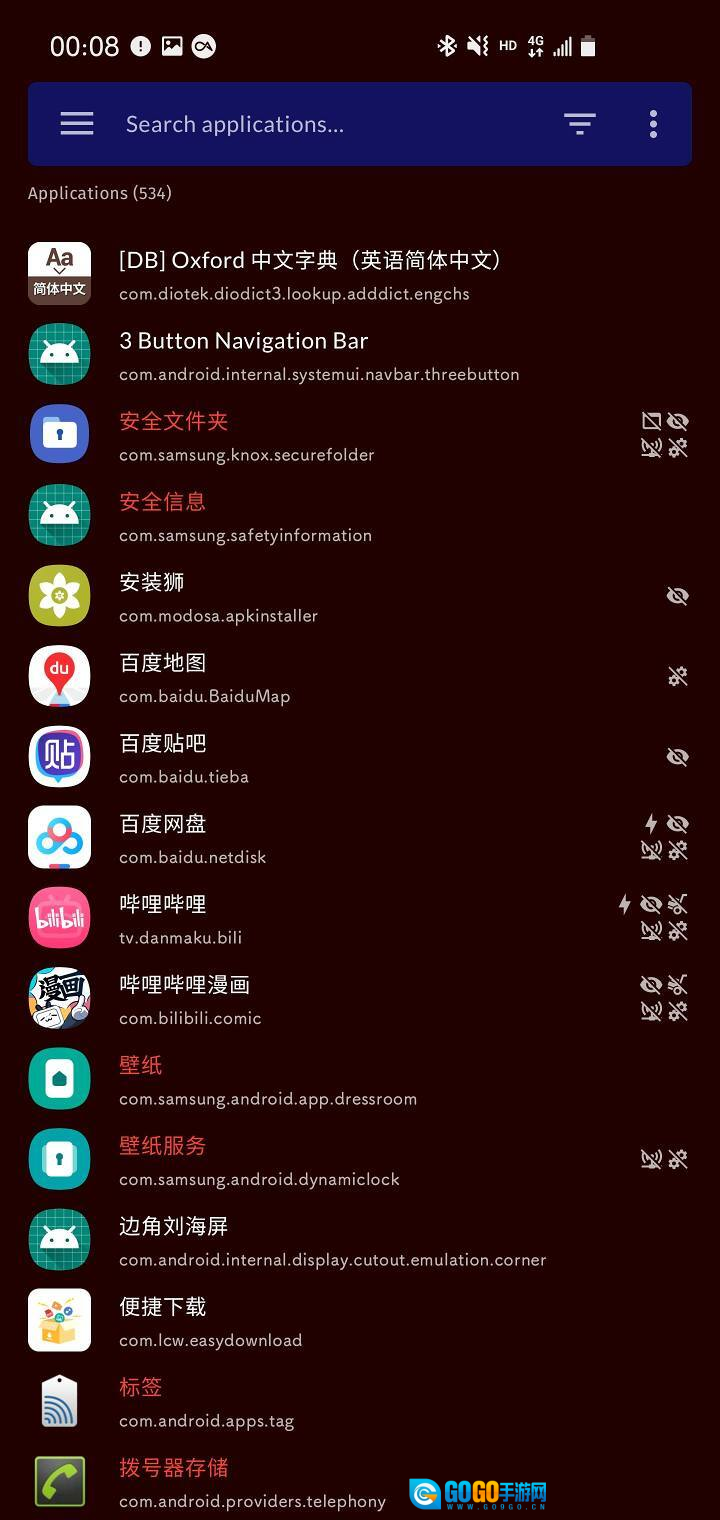Select 百度地图 from the list
The width and height of the screenshot is (720, 1520).
[300, 677]
